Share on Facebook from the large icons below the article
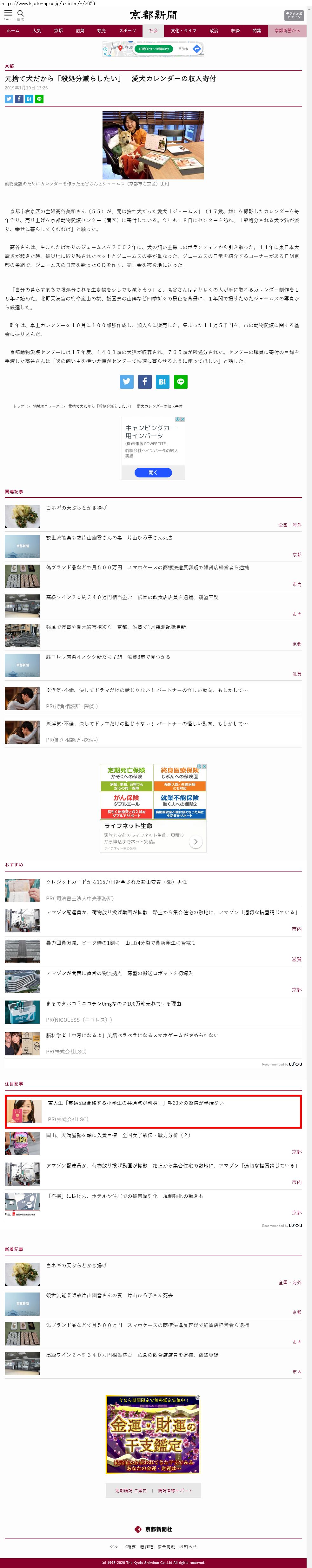The width and height of the screenshot is (312, 1568). pos(144,382)
